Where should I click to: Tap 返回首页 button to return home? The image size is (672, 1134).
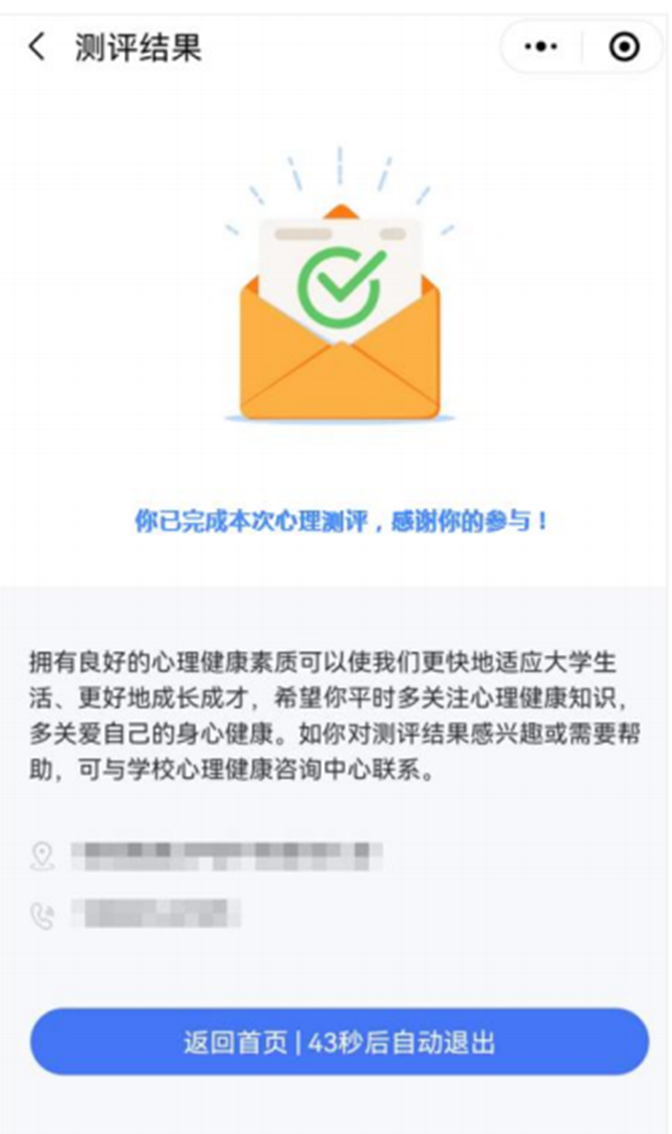coord(339,1043)
